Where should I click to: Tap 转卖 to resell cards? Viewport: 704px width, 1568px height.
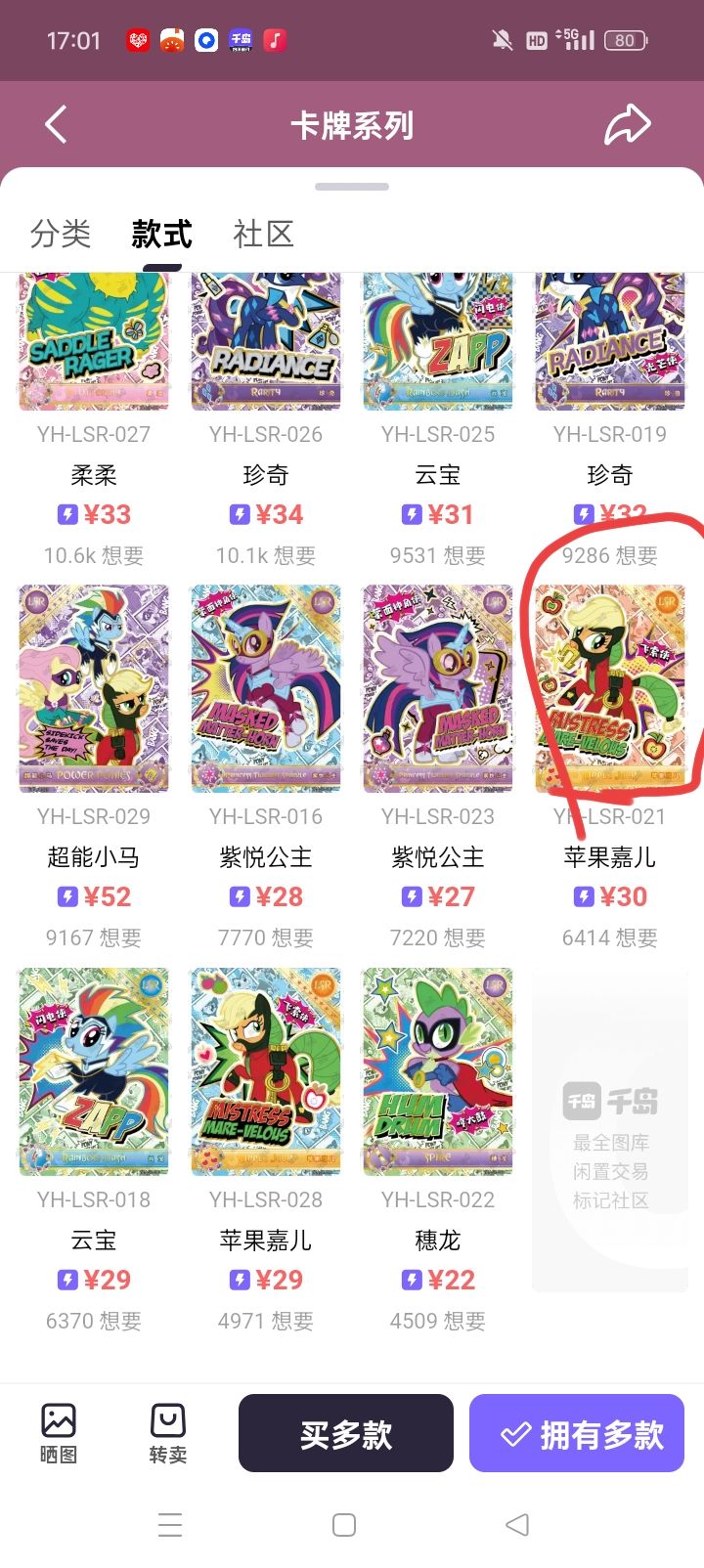tap(168, 1433)
